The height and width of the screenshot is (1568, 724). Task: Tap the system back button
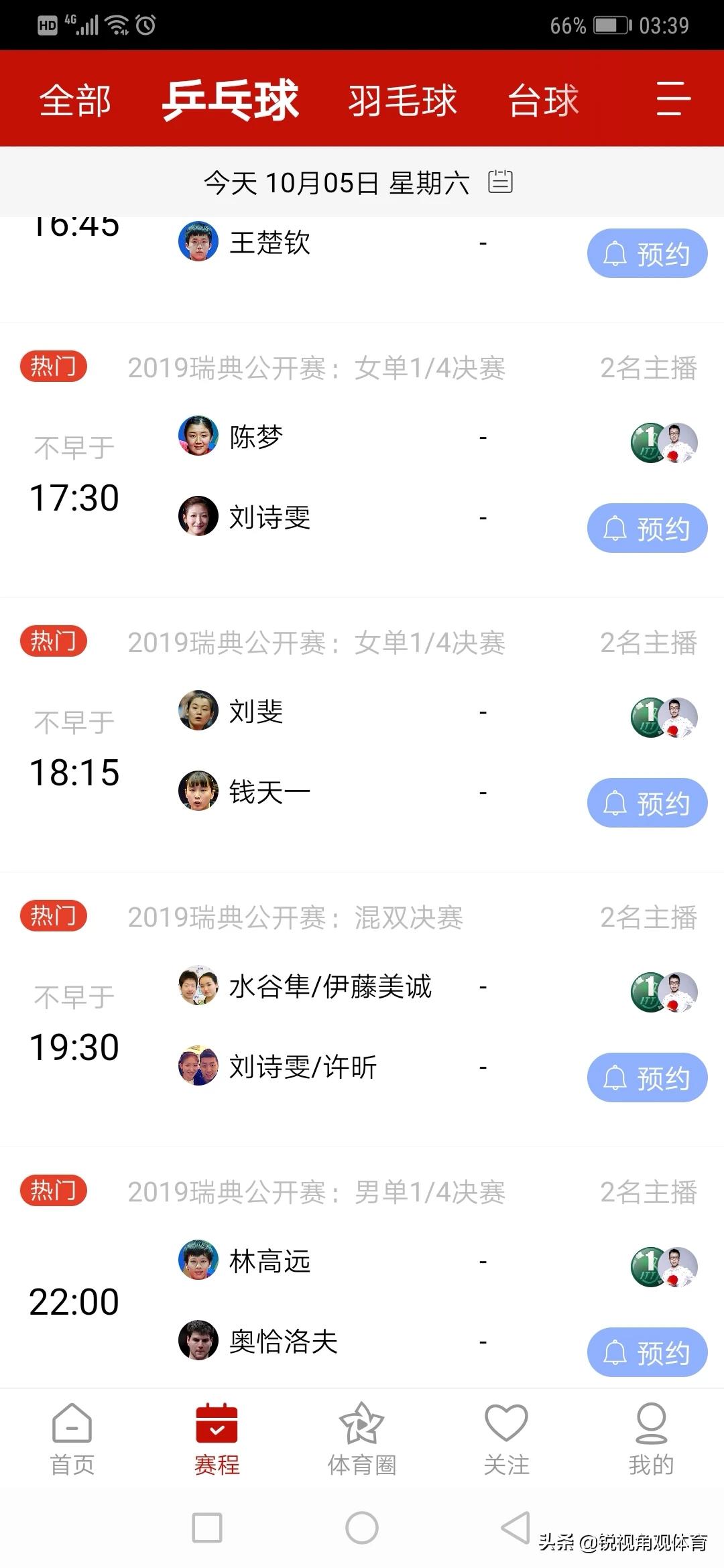tap(516, 1528)
